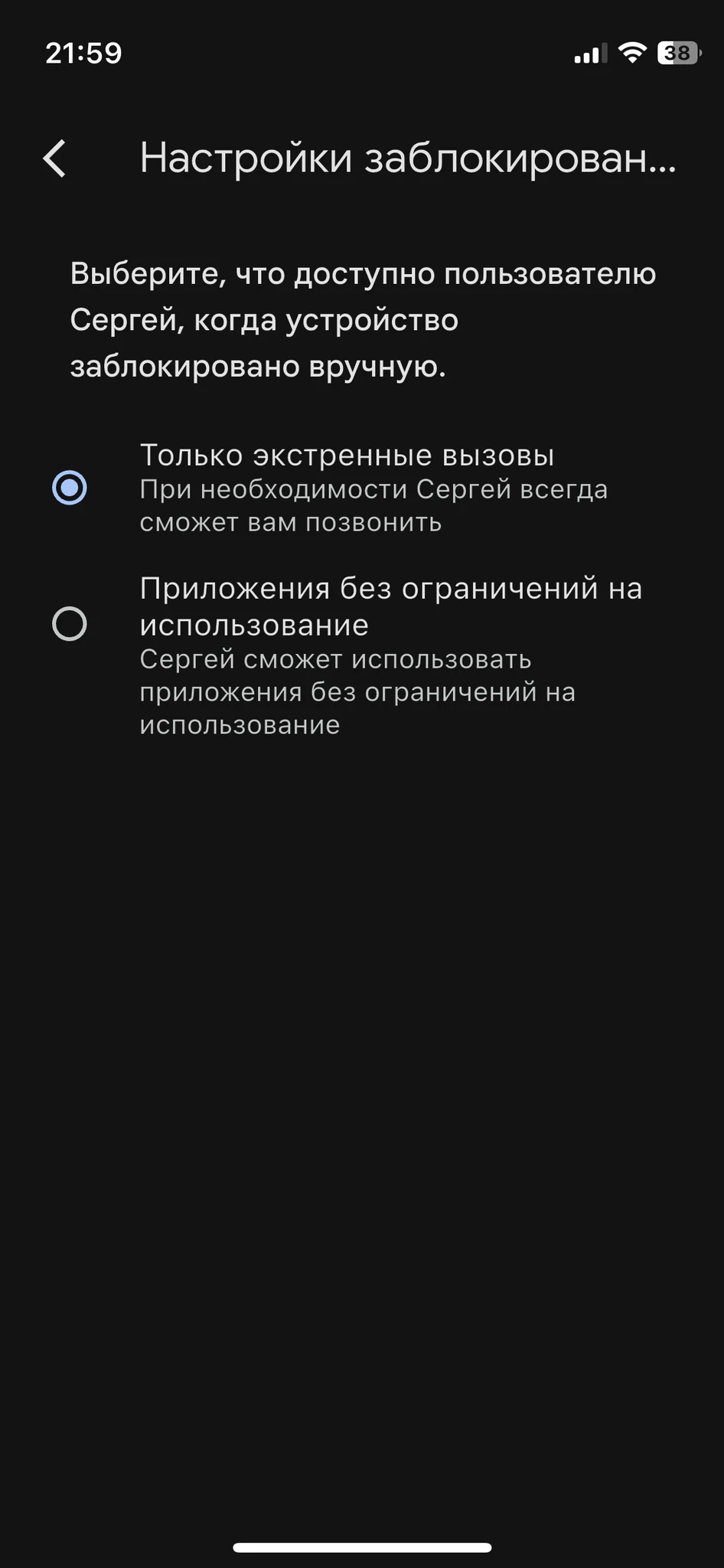Go back from the lock settings screen
The height and width of the screenshot is (1568, 724).
[x=55, y=159]
